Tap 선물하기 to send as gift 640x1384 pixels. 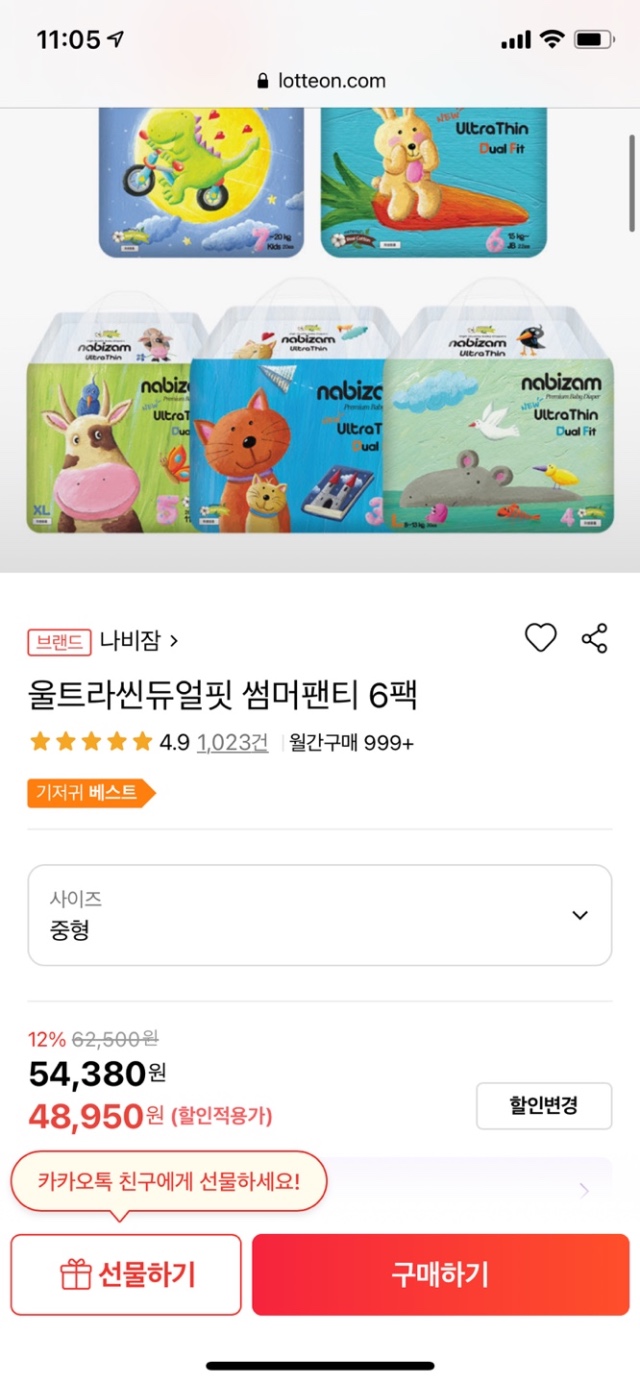126,1274
